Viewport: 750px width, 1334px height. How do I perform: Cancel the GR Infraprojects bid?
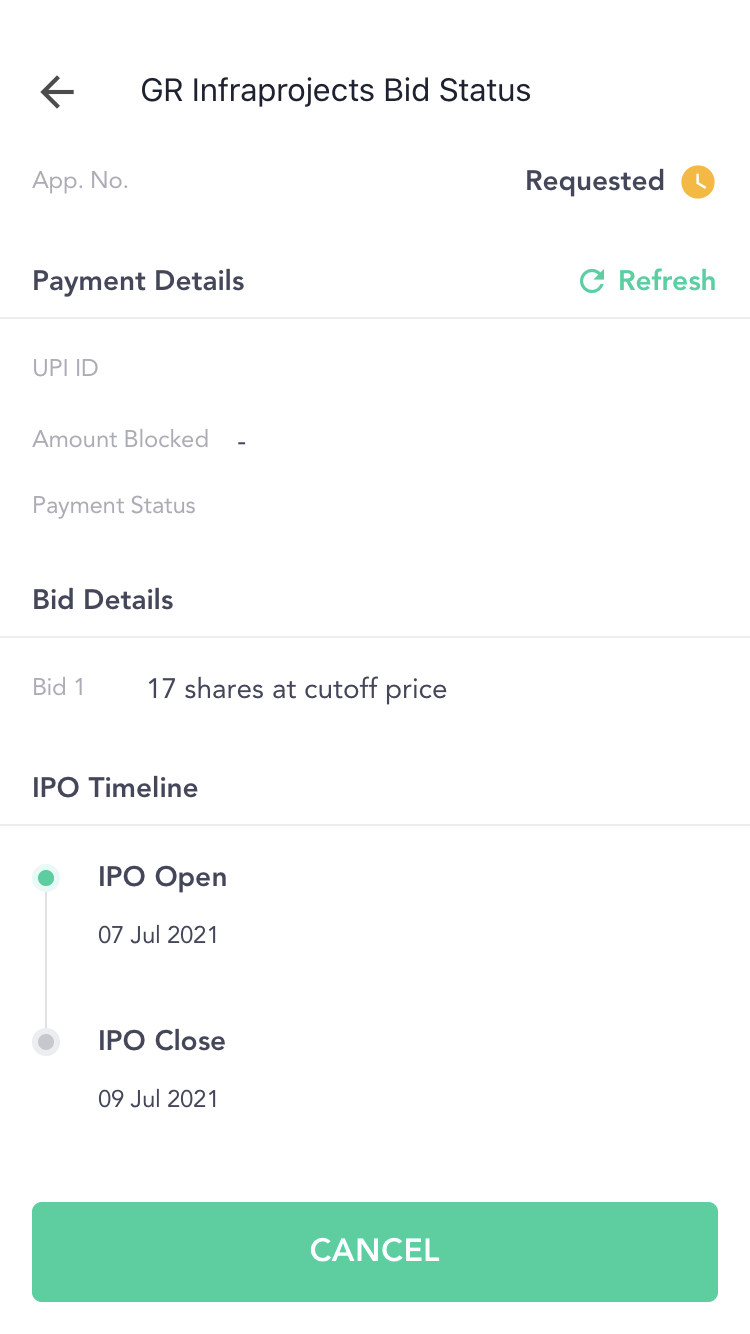coord(375,1251)
